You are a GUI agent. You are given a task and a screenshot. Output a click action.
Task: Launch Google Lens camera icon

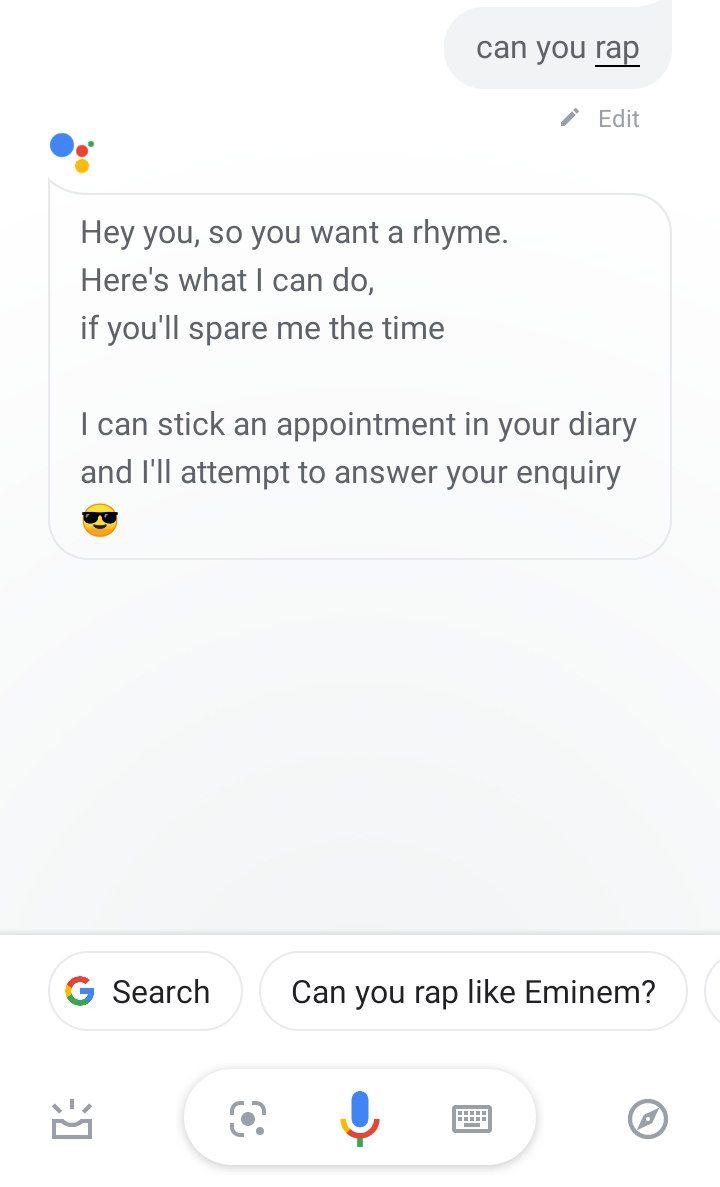(x=248, y=1119)
